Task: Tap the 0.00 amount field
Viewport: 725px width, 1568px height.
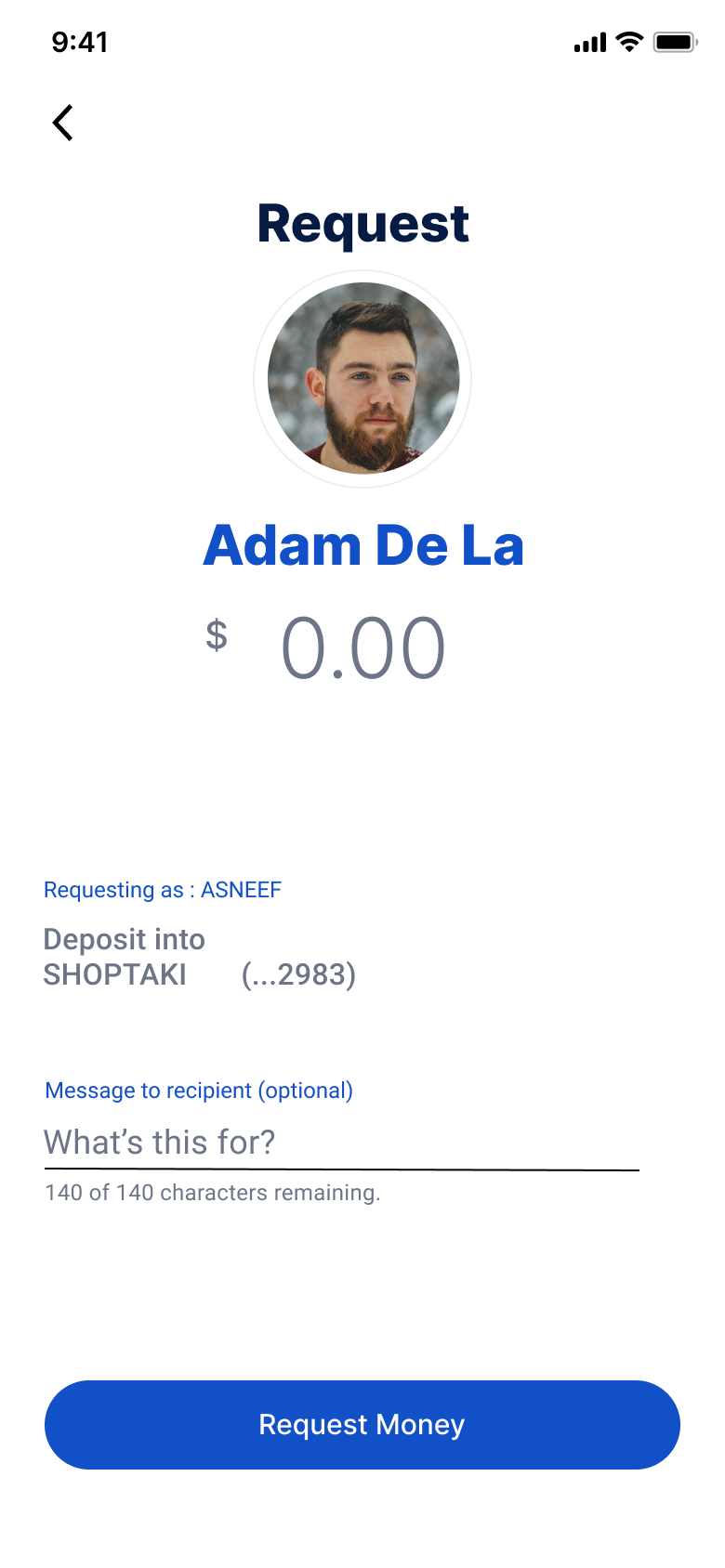Action: (362, 648)
